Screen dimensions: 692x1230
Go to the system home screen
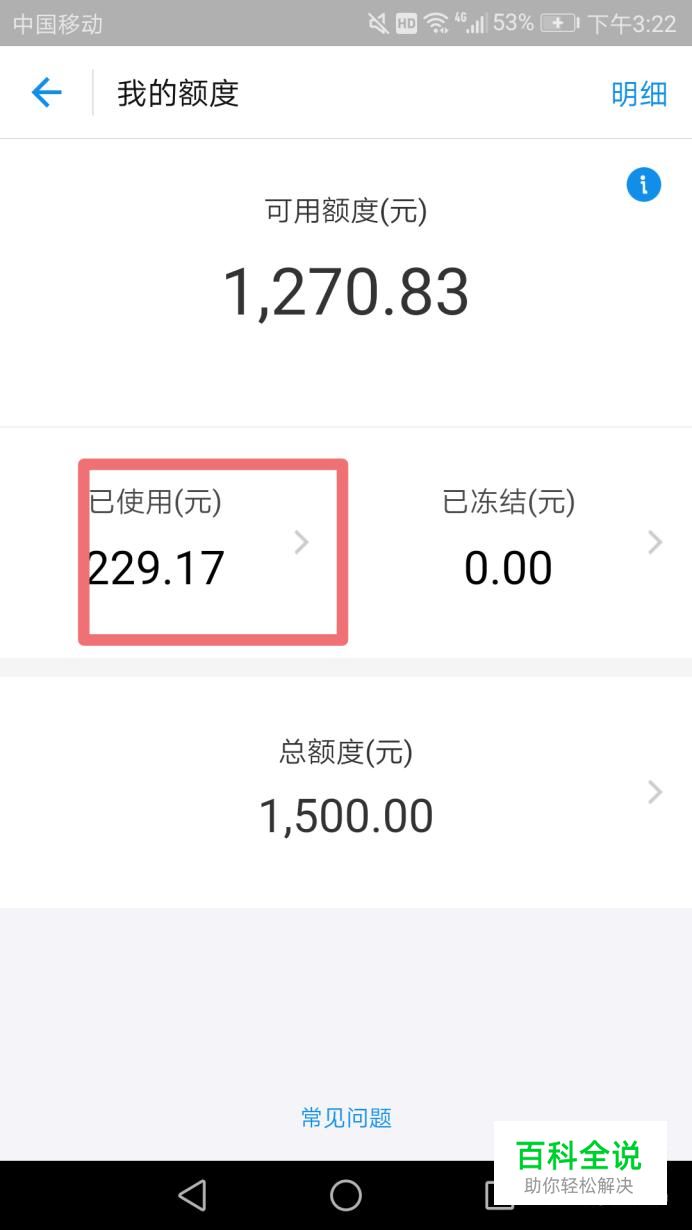346,1195
